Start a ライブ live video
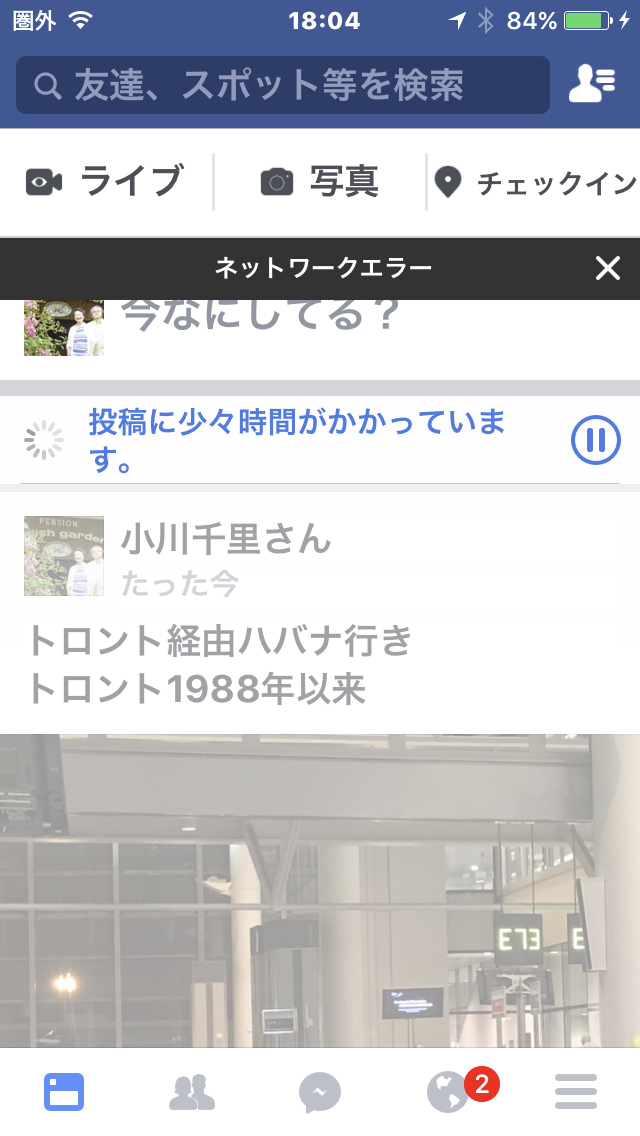The image size is (640, 1136). pos(106,181)
